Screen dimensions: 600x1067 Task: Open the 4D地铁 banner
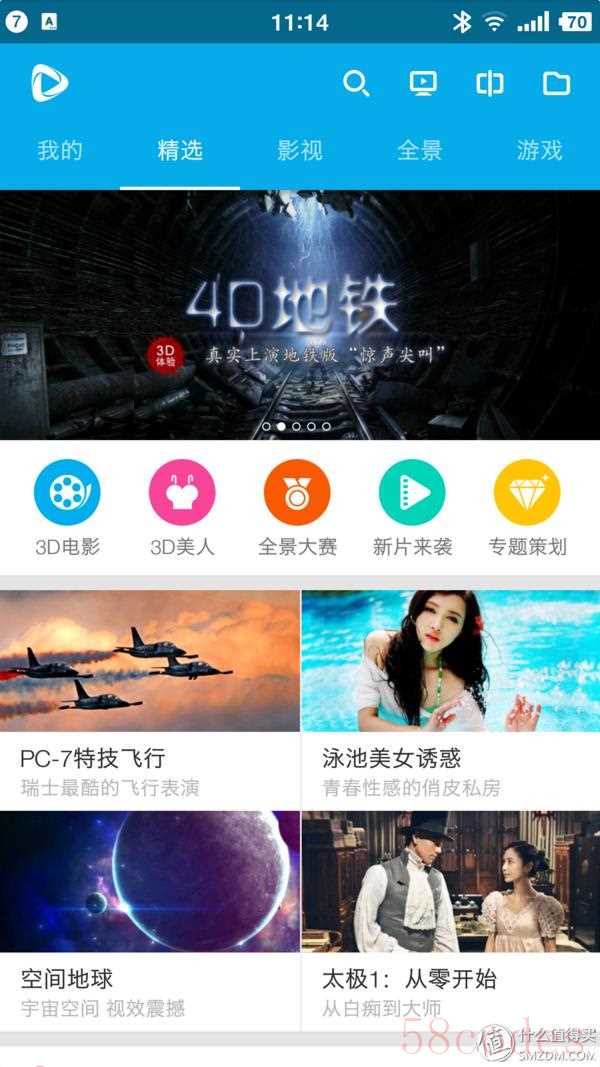[x=300, y=315]
